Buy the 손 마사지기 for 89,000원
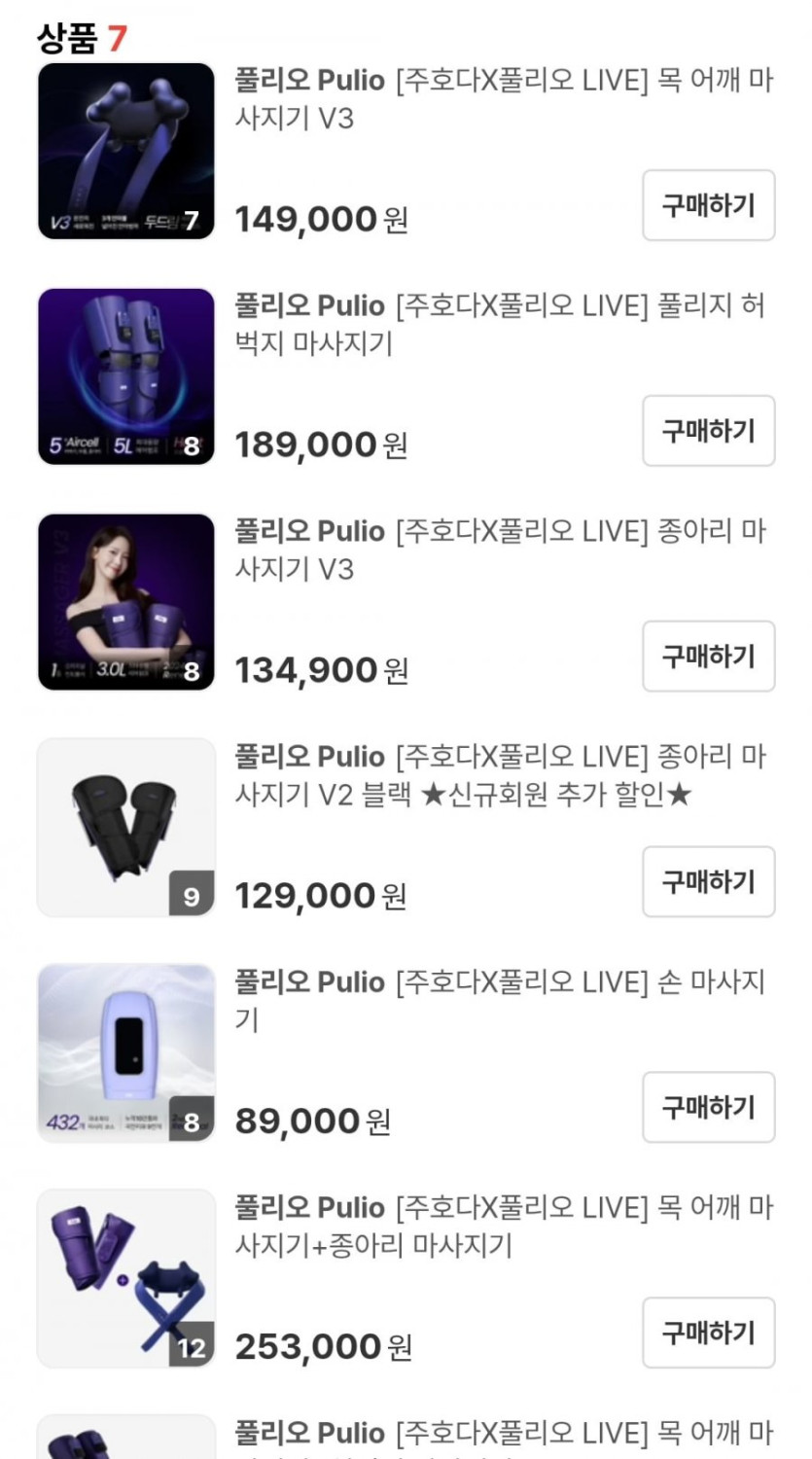Image resolution: width=812 pixels, height=1459 pixels. (x=708, y=1107)
